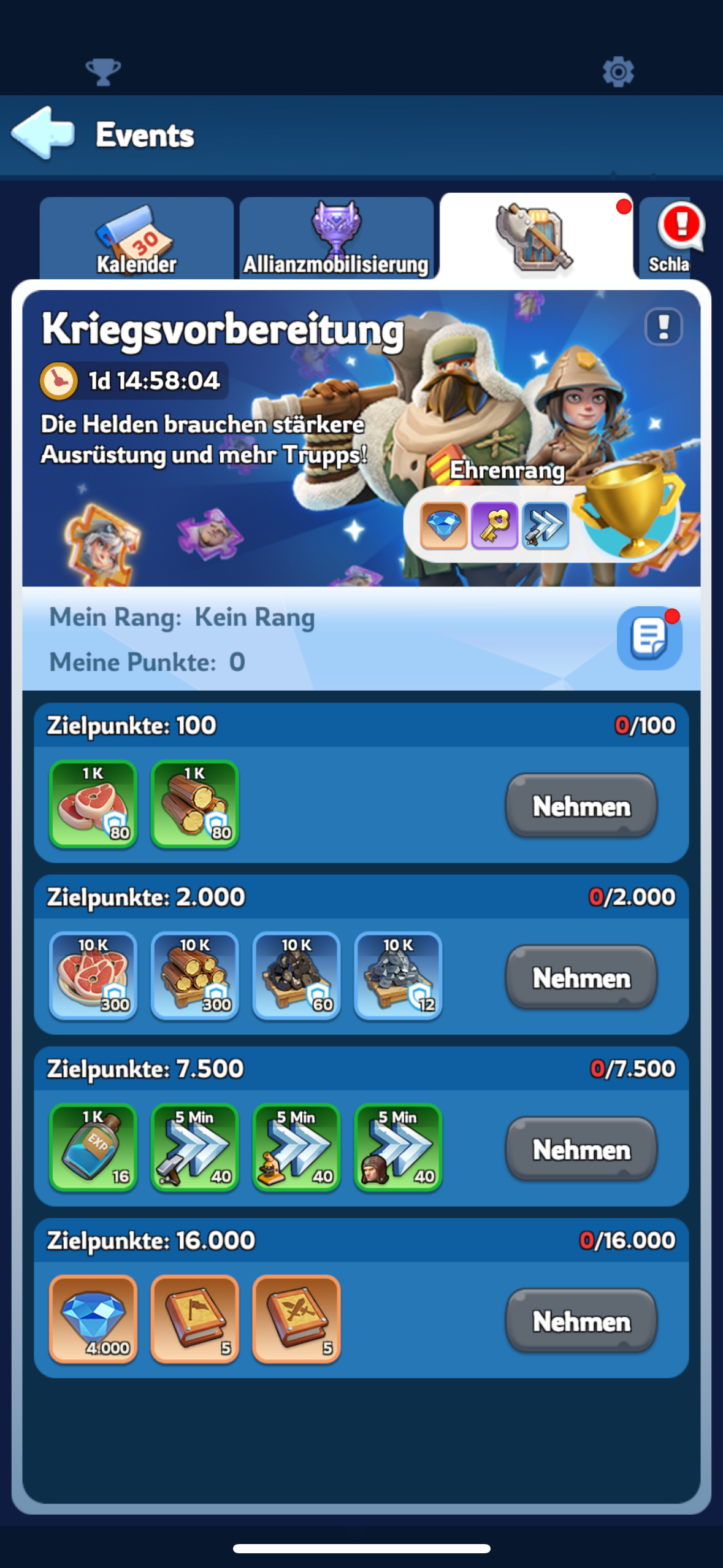Switch to the Kalender tab
Viewport: 723px width, 1568px height.
pyautogui.click(x=136, y=240)
